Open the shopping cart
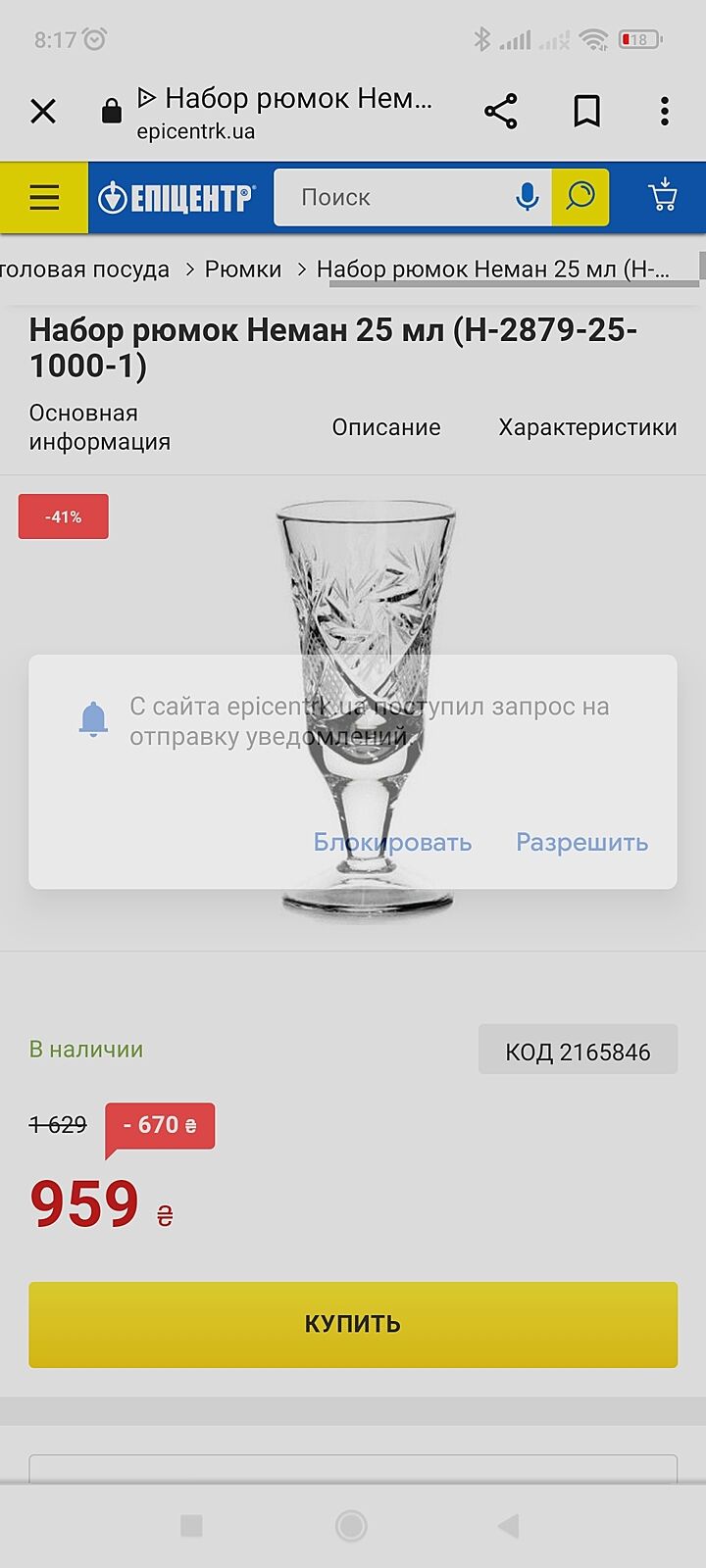 (x=664, y=196)
